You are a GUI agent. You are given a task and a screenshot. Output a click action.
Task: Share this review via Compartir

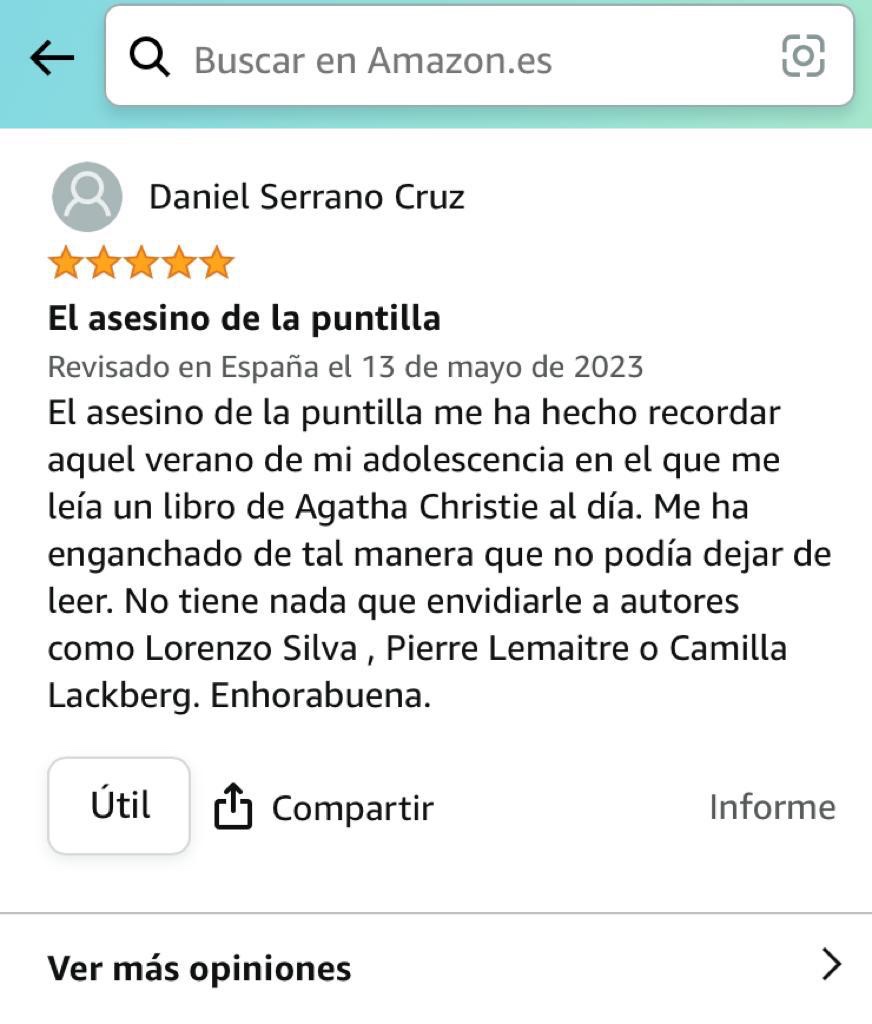point(326,807)
